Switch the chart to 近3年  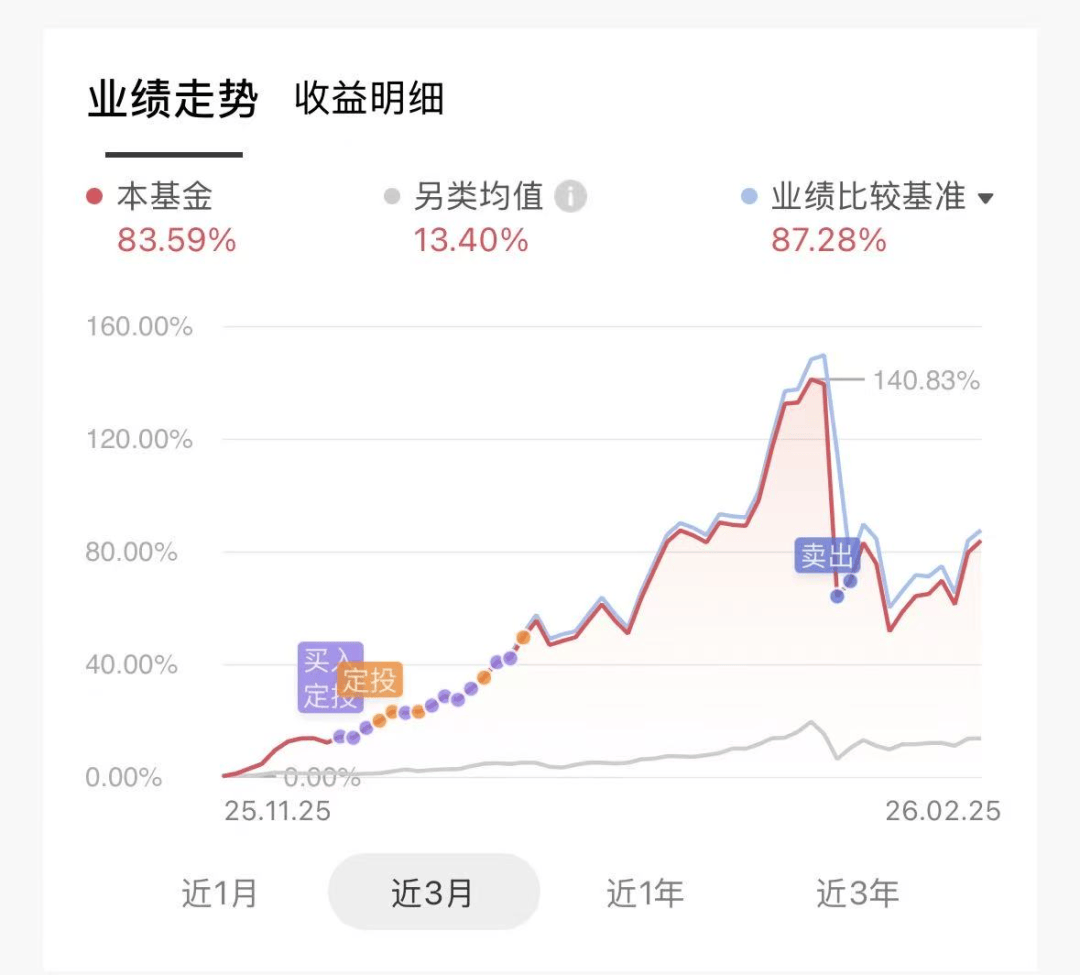858,892
